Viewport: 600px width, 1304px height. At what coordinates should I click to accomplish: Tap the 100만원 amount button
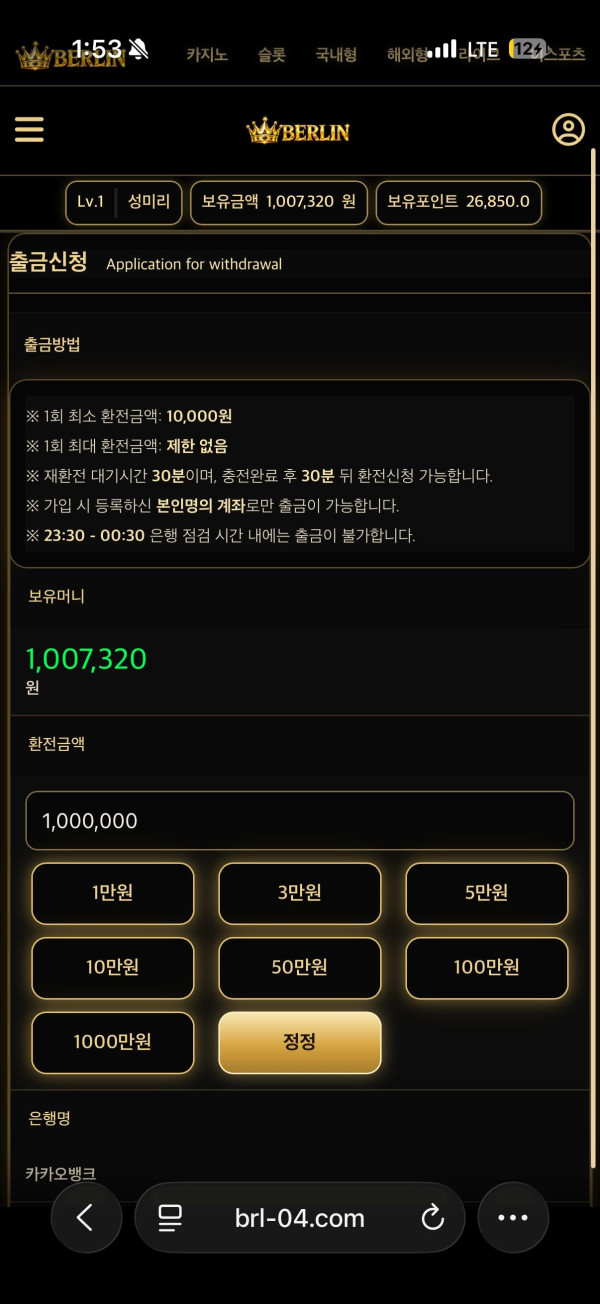coord(487,968)
